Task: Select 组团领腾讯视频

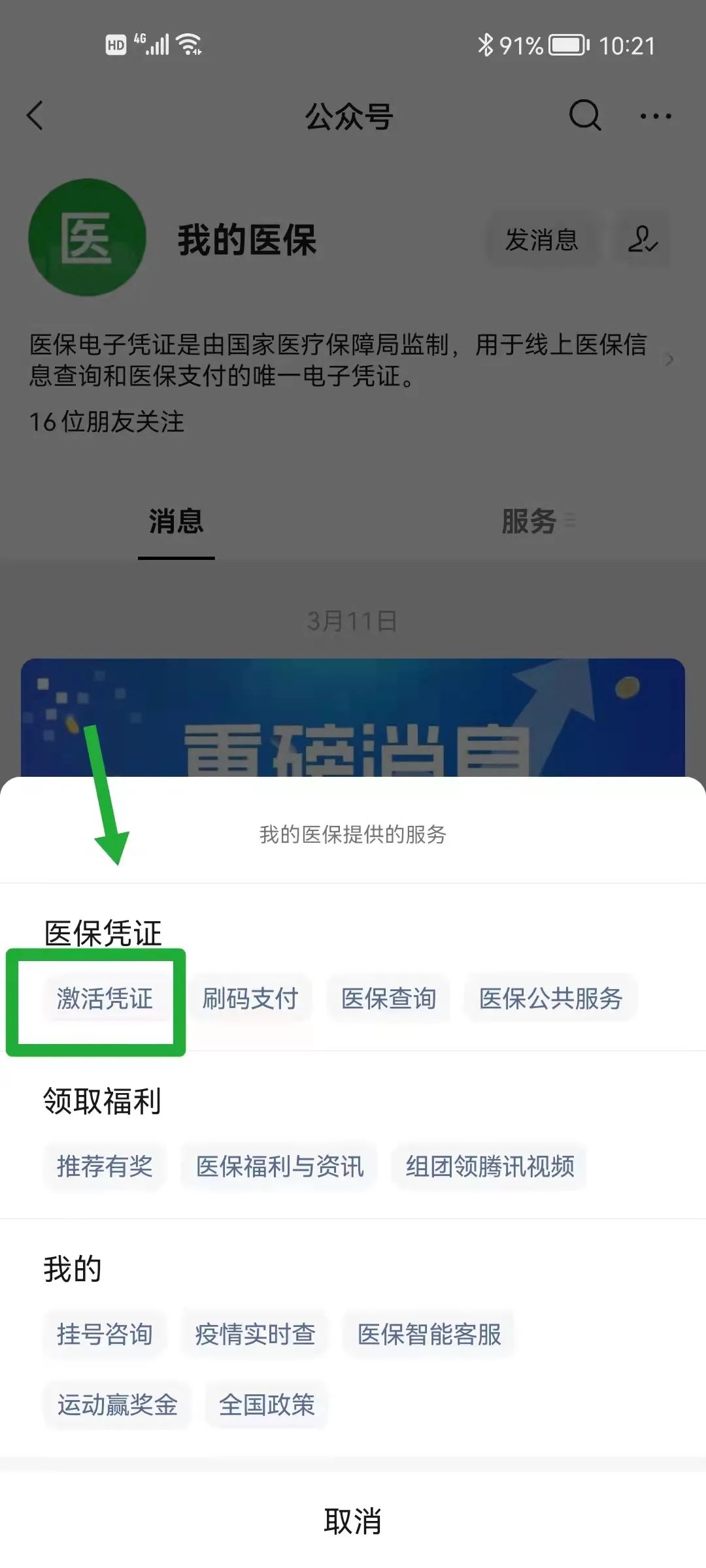Action: click(490, 1166)
